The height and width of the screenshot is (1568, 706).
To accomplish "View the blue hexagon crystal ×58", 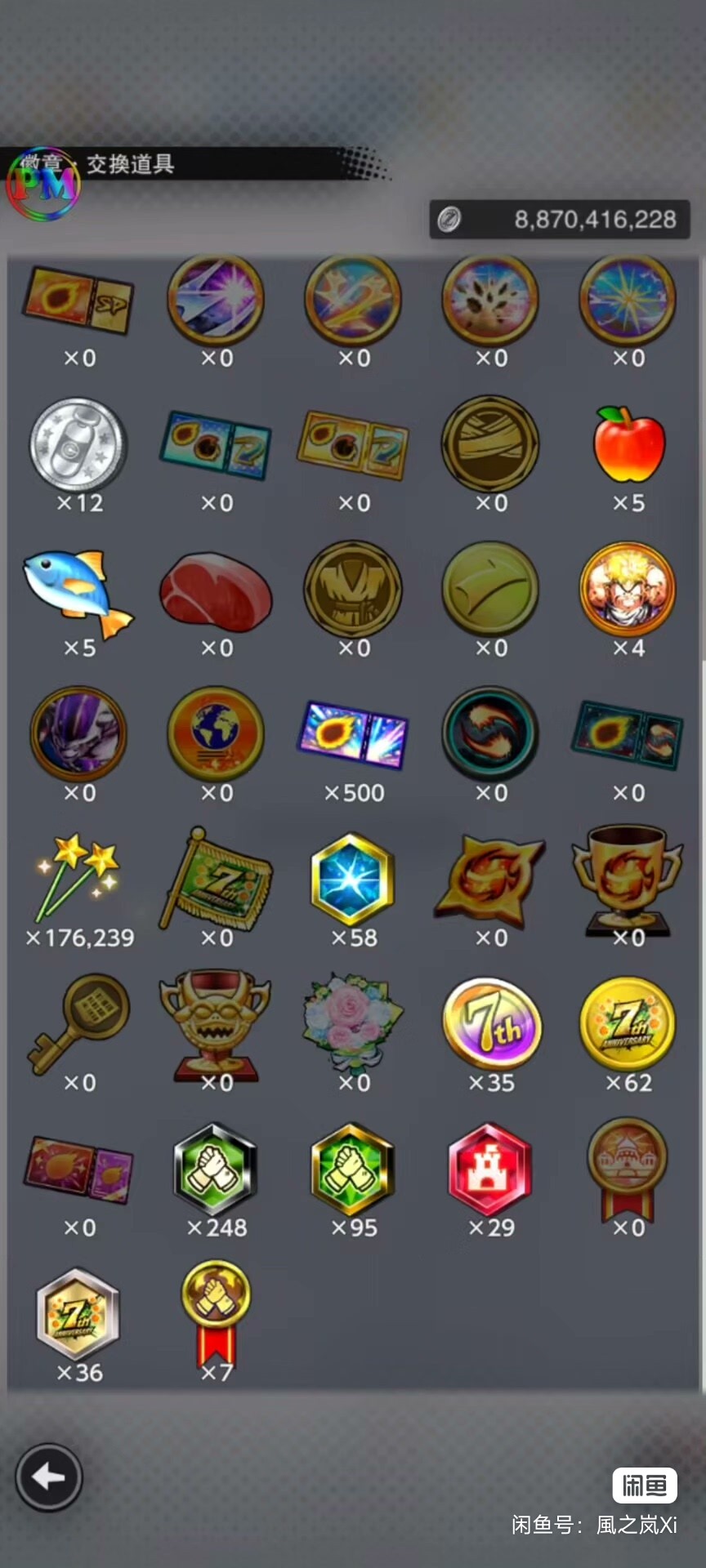I will point(353,880).
